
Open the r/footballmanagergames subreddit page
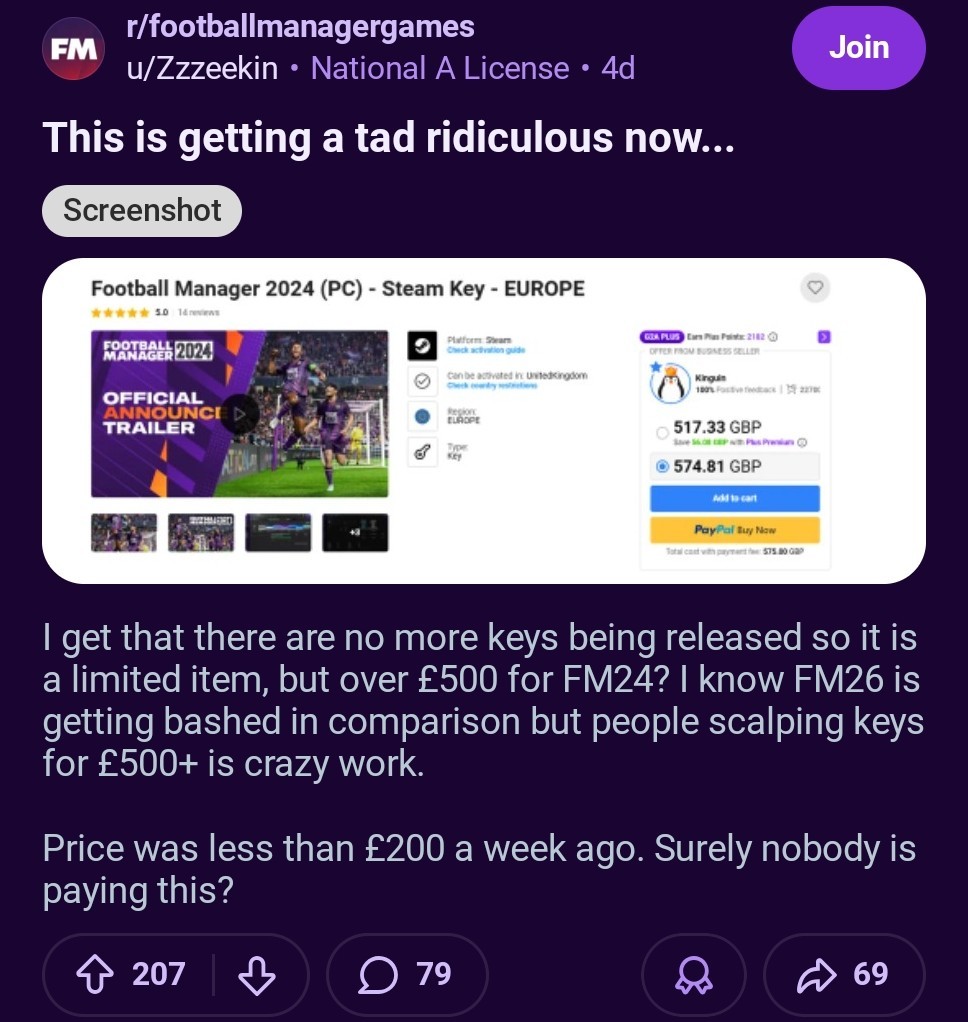(x=300, y=26)
